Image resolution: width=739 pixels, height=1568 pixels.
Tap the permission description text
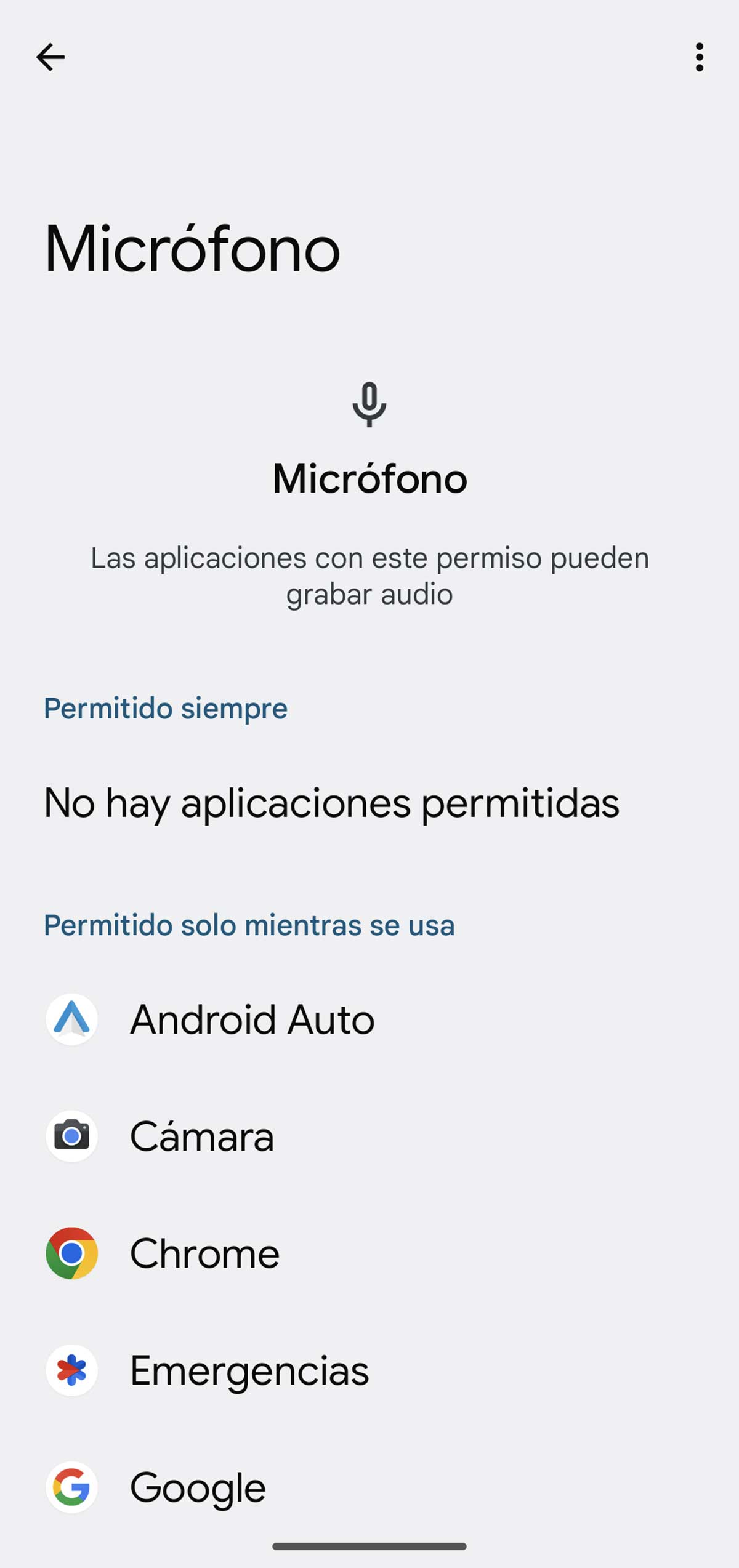click(369, 576)
